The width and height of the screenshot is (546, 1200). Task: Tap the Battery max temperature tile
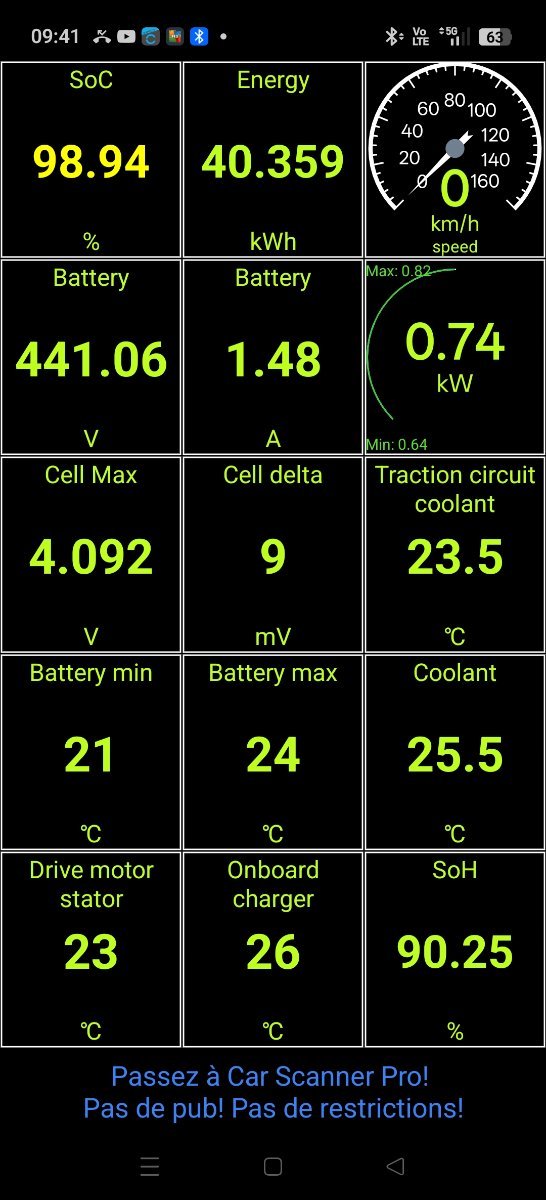[273, 752]
